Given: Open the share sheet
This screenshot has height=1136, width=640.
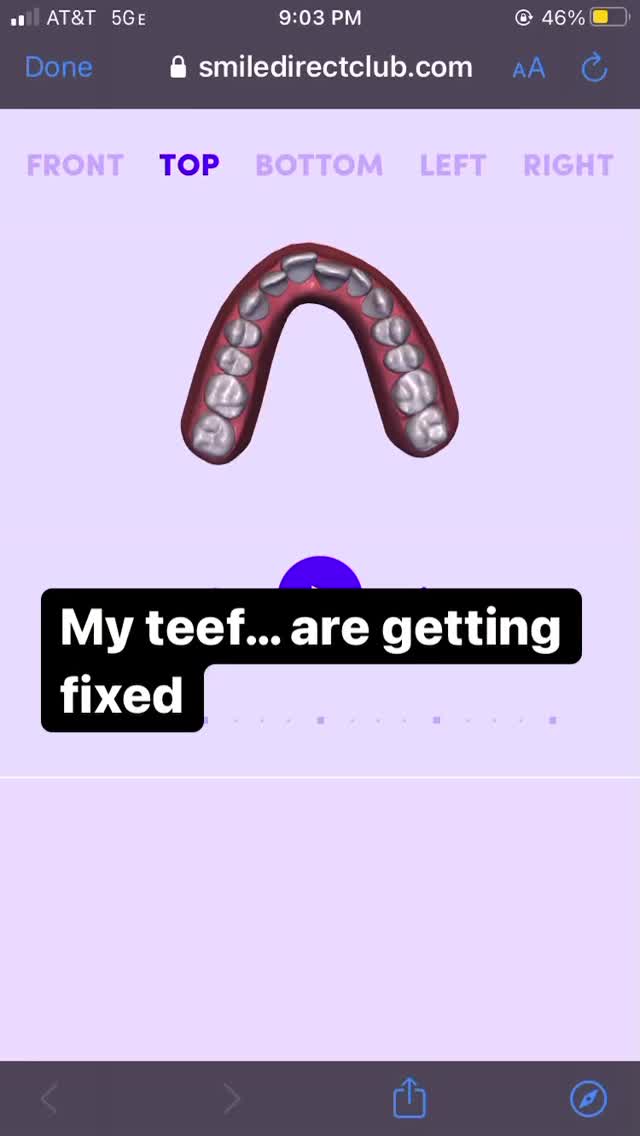Looking at the screenshot, I should 409,1098.
